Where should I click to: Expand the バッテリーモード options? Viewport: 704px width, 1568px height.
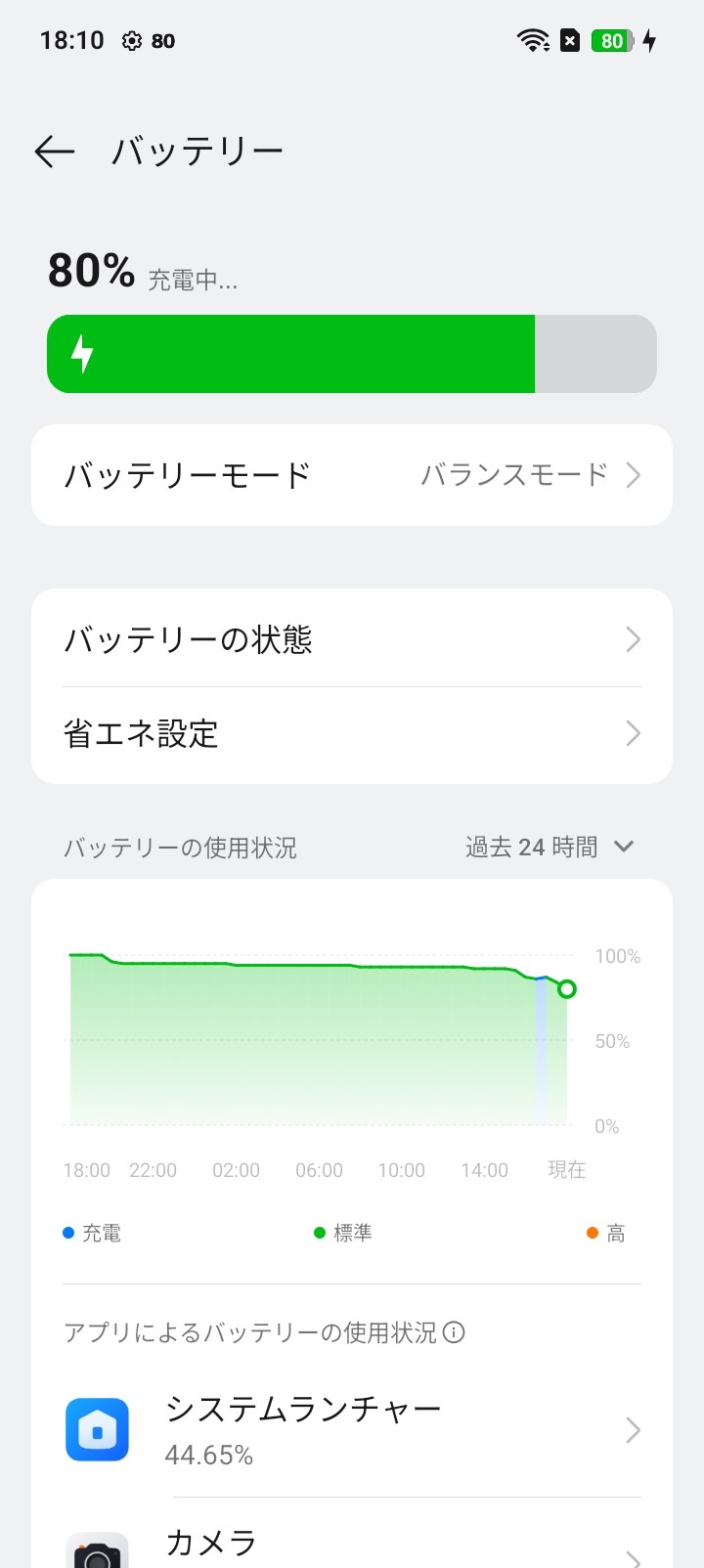point(633,475)
